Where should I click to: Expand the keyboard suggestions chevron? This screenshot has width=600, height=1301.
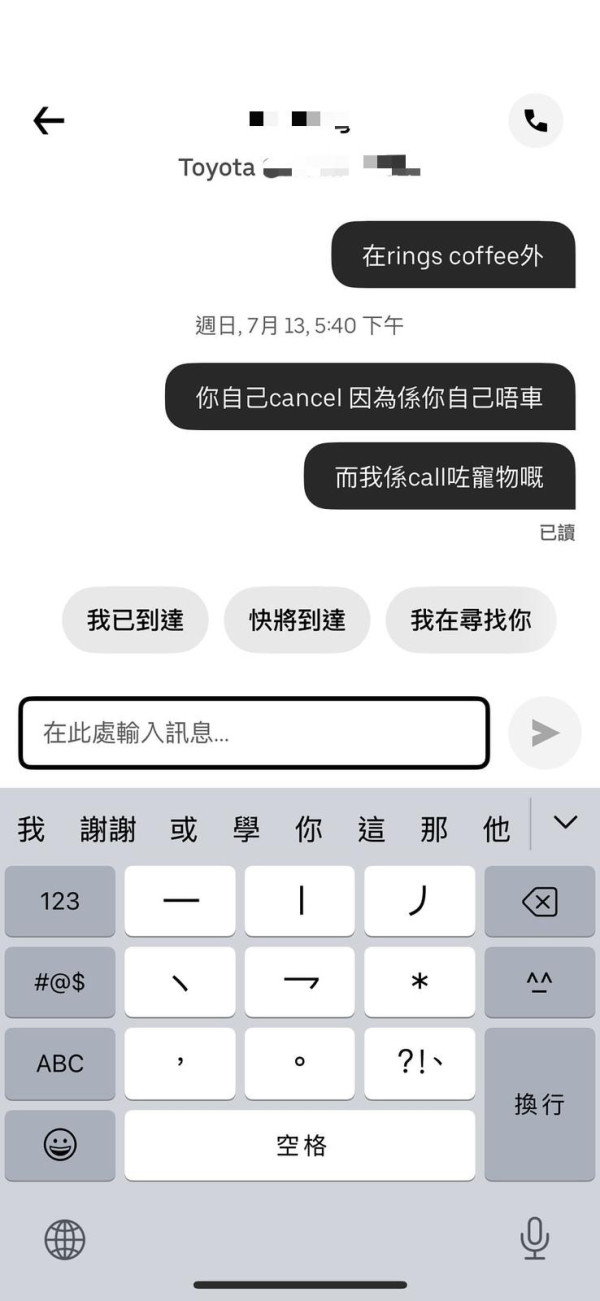click(565, 823)
